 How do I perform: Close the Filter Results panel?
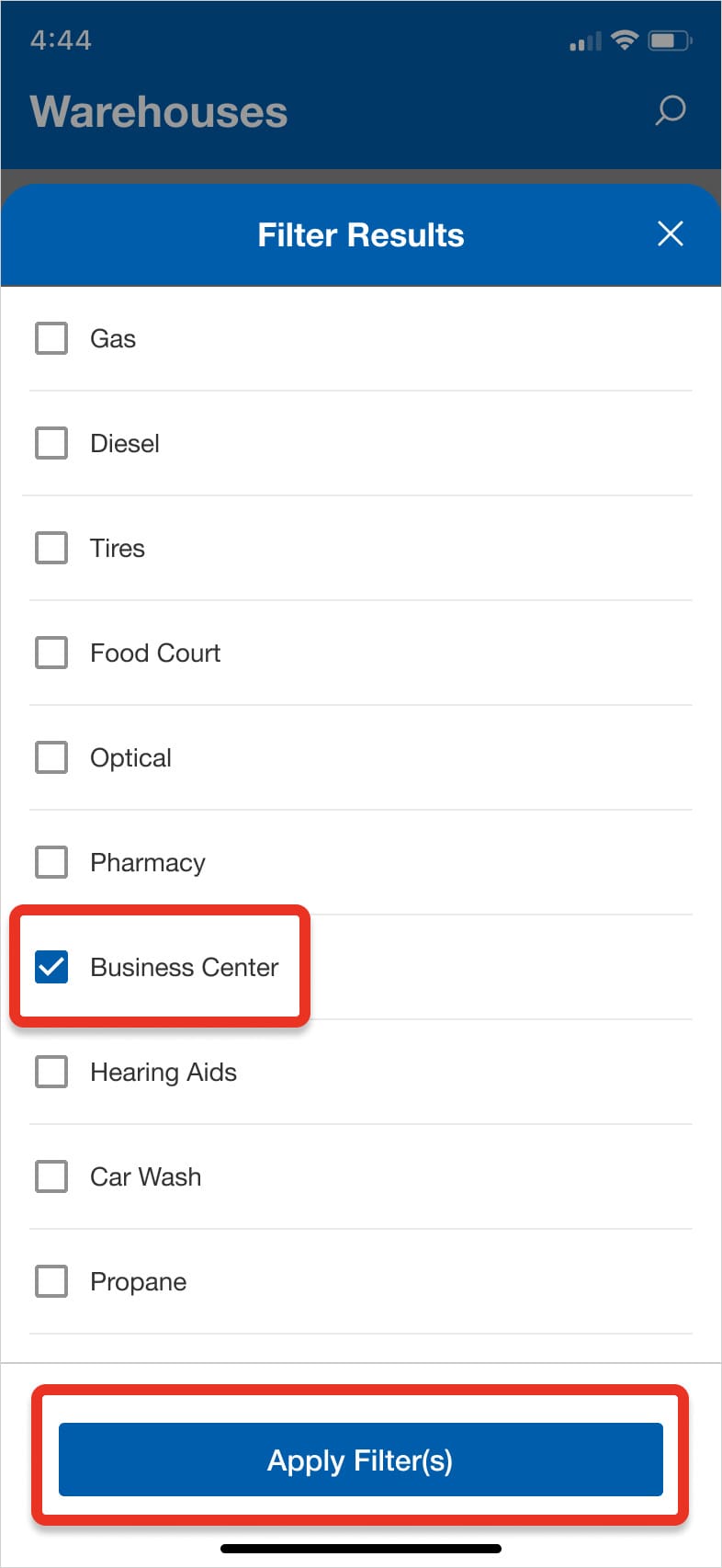point(670,234)
